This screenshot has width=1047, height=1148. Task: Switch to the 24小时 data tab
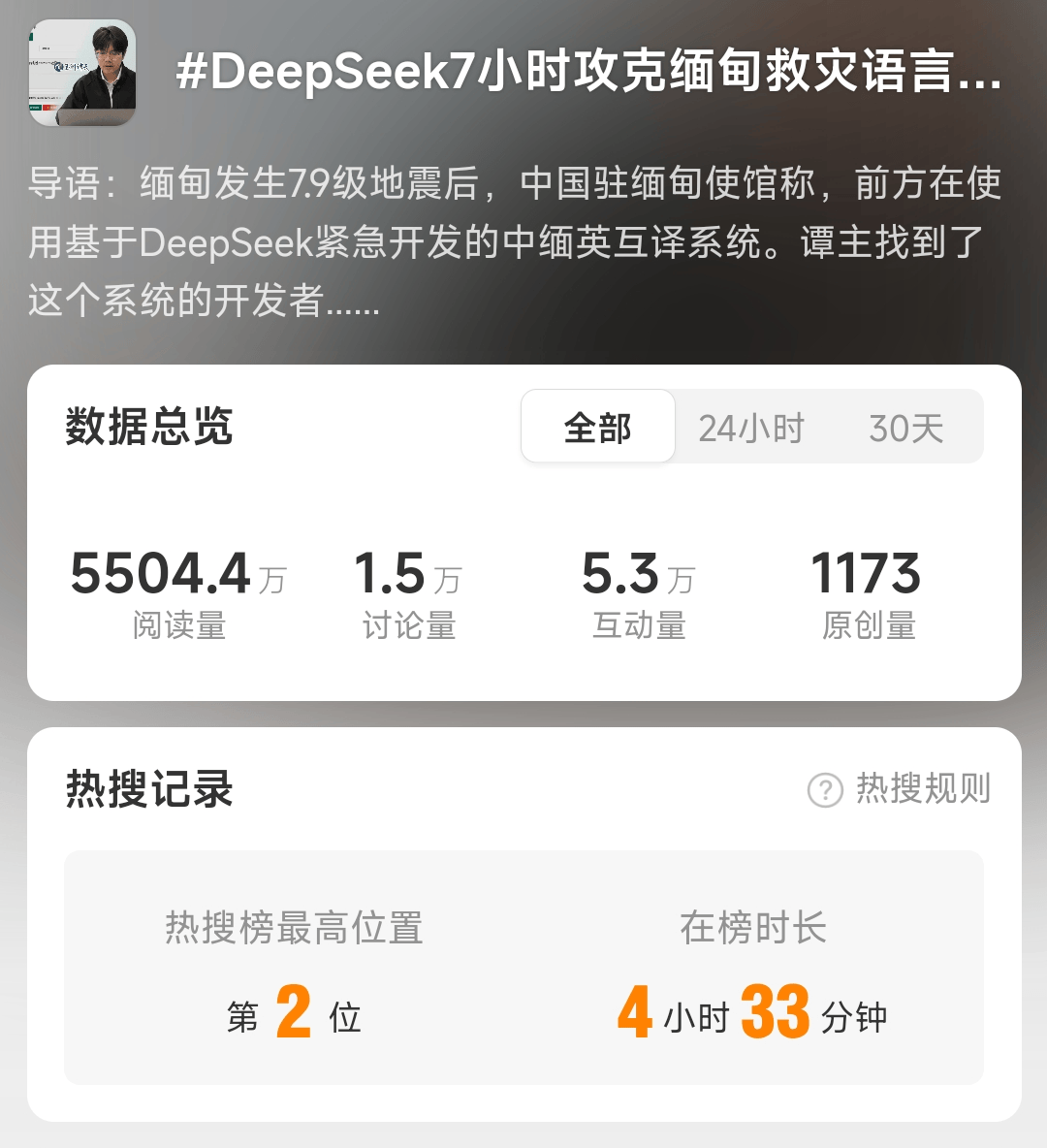pos(751,428)
